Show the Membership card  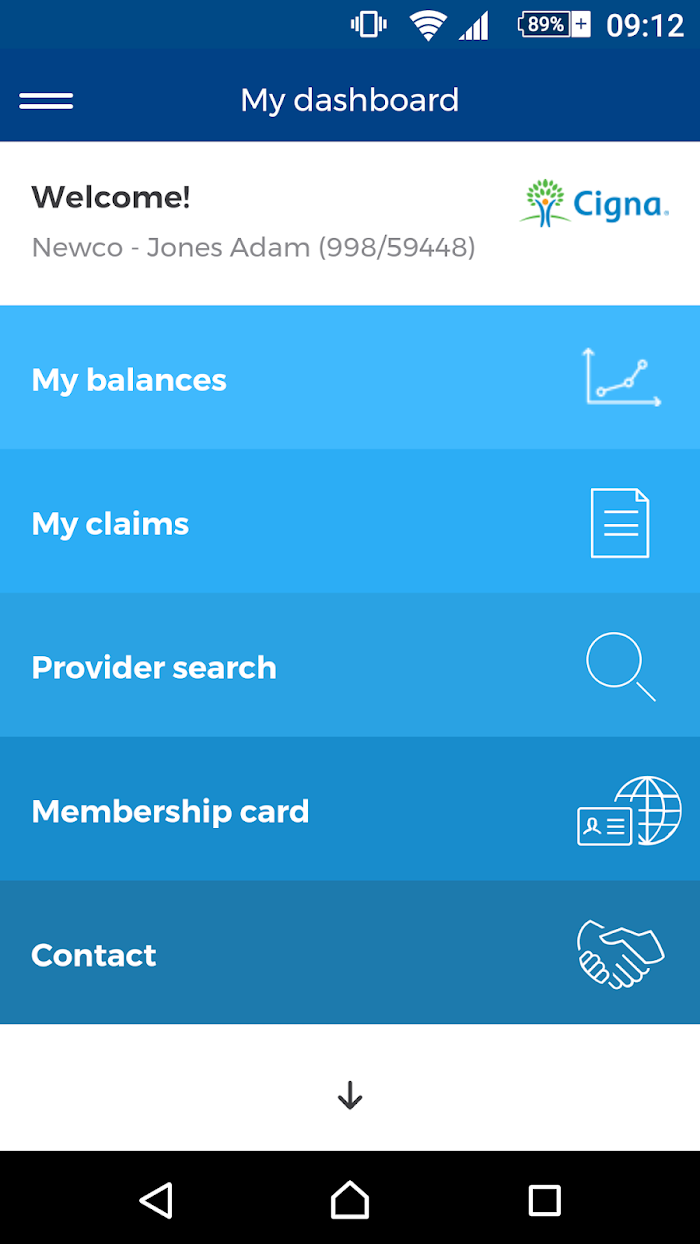[x=350, y=809]
